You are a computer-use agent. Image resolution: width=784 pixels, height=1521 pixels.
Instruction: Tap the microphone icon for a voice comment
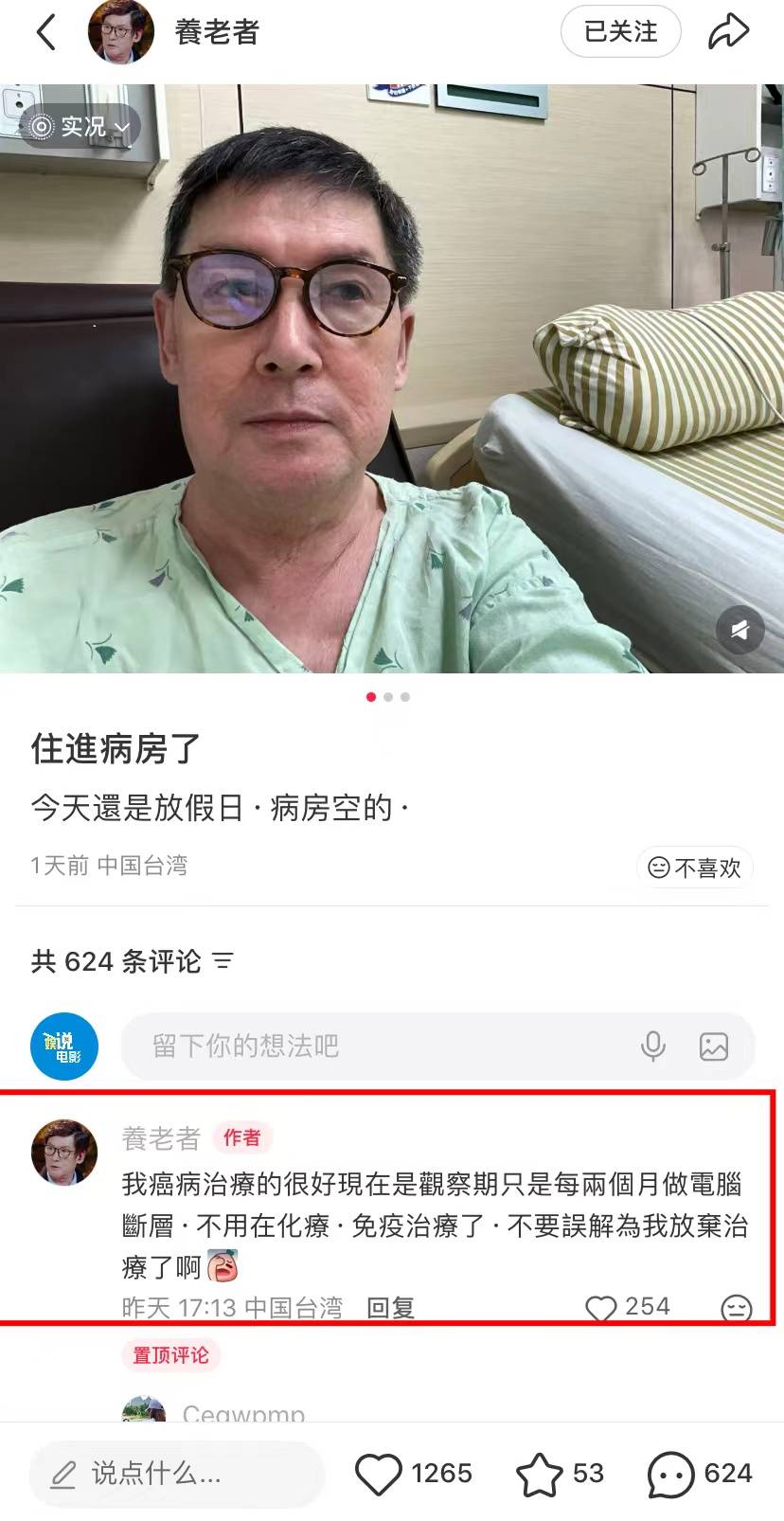pyautogui.click(x=652, y=1046)
